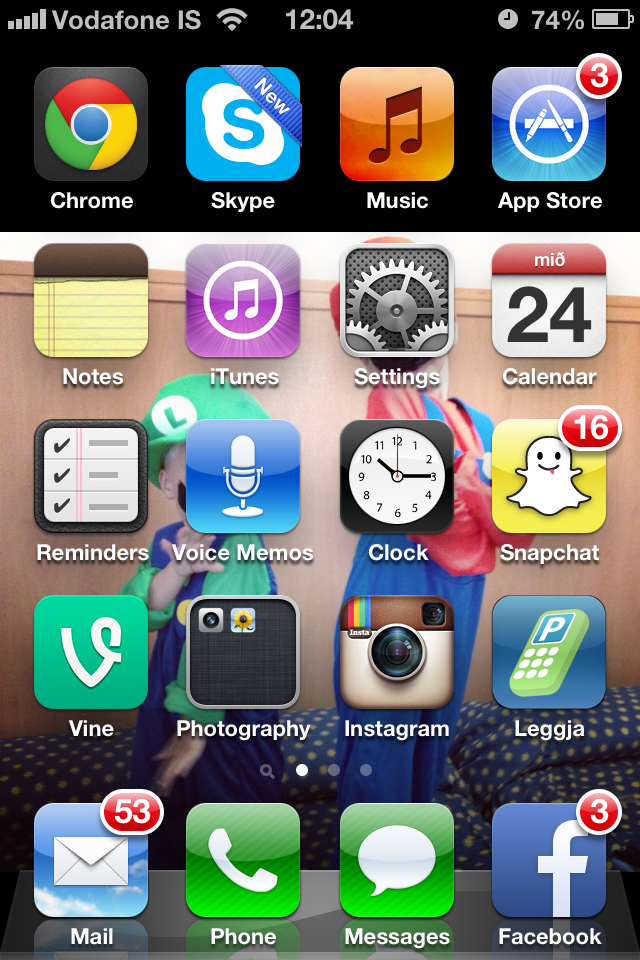Screen dimensions: 640x960
Task: Open the Chrome browser app
Action: 91,125
